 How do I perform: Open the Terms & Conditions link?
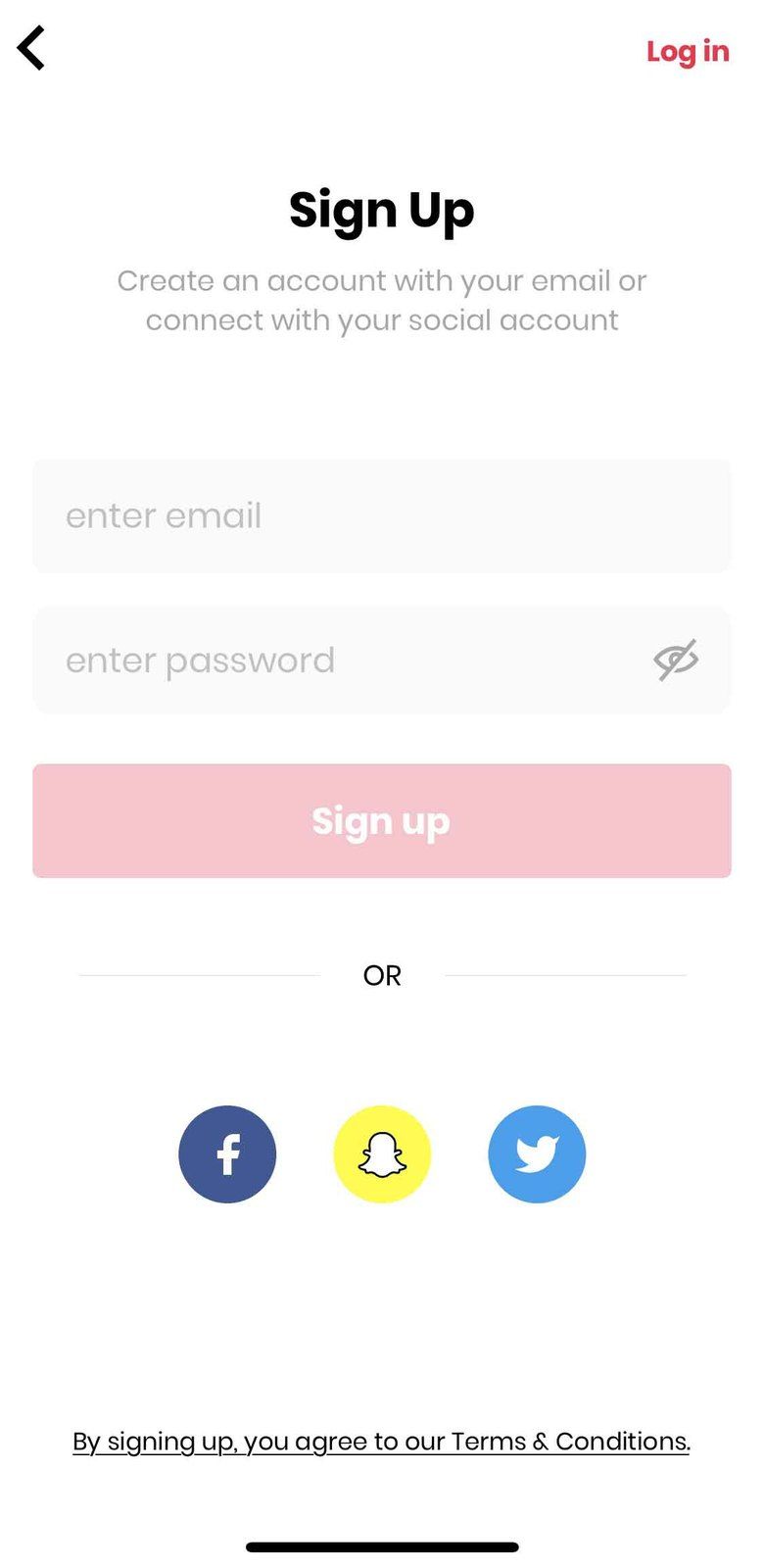[570, 1442]
